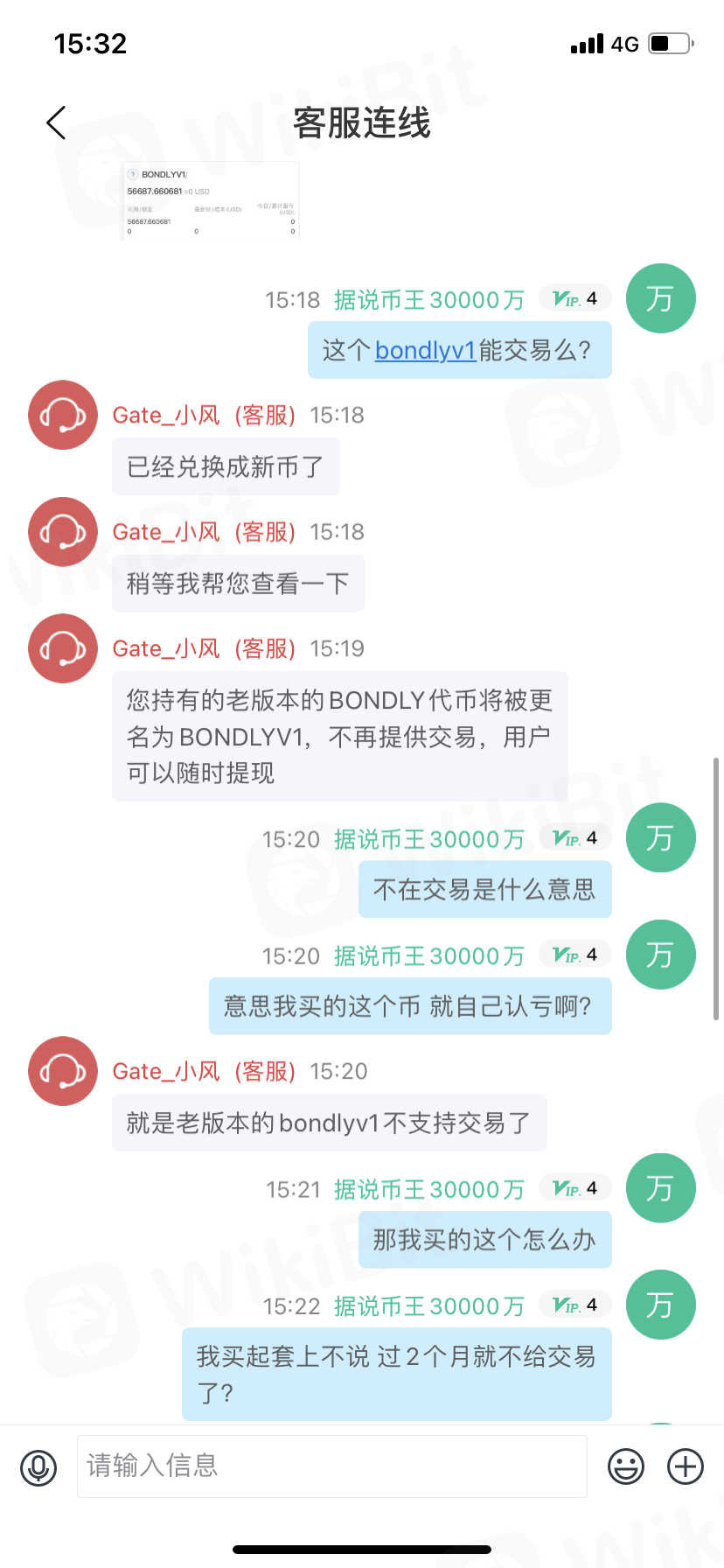This screenshot has width=724, height=1568.
Task: Open the bondlyv1 link in the message
Action: 425,351
